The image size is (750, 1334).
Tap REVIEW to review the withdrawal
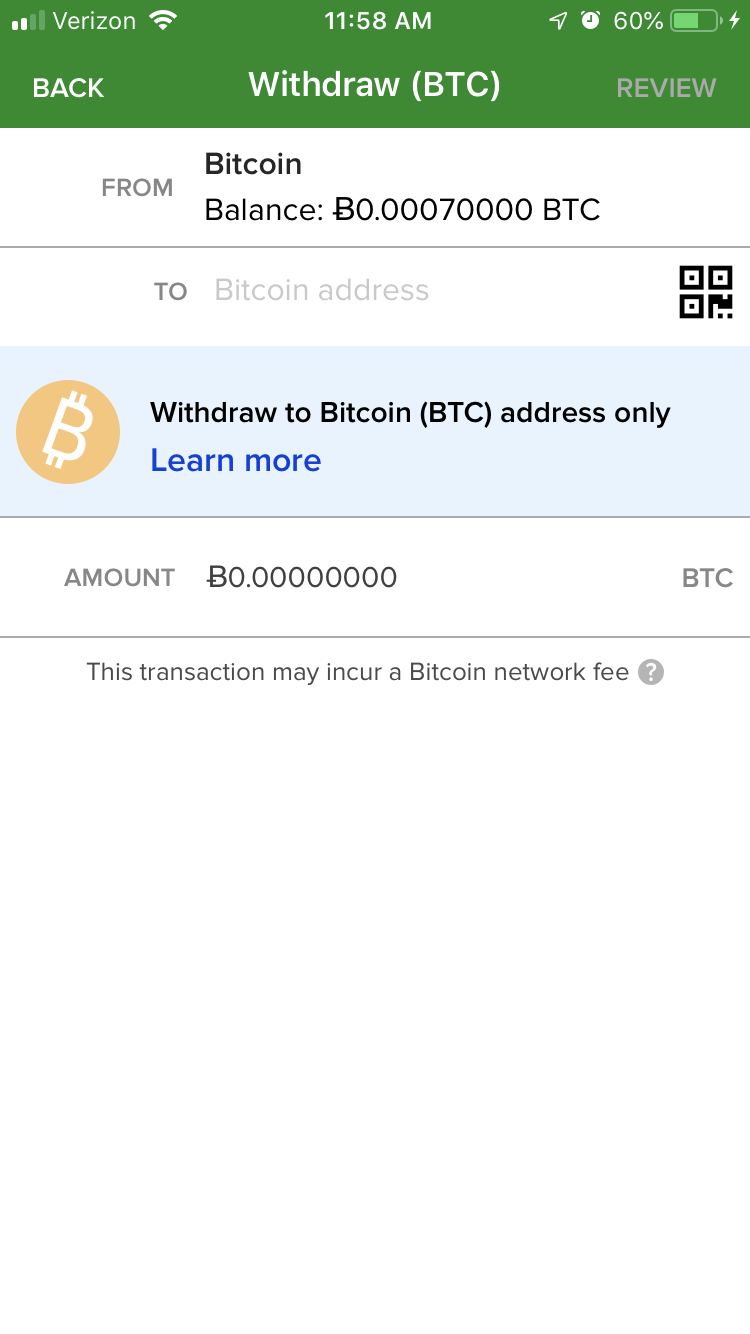pos(666,88)
